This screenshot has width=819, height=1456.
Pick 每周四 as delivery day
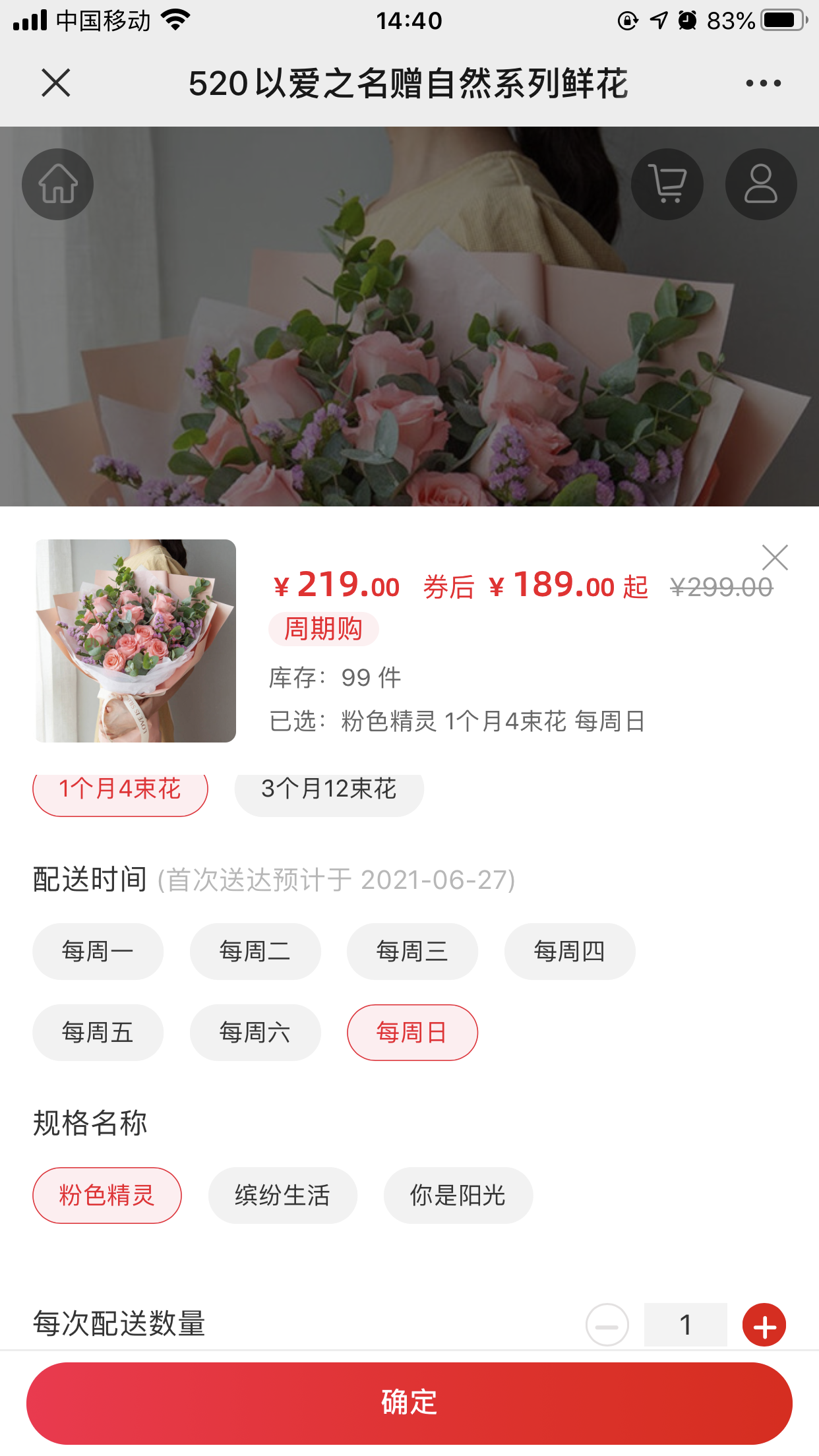coord(569,951)
